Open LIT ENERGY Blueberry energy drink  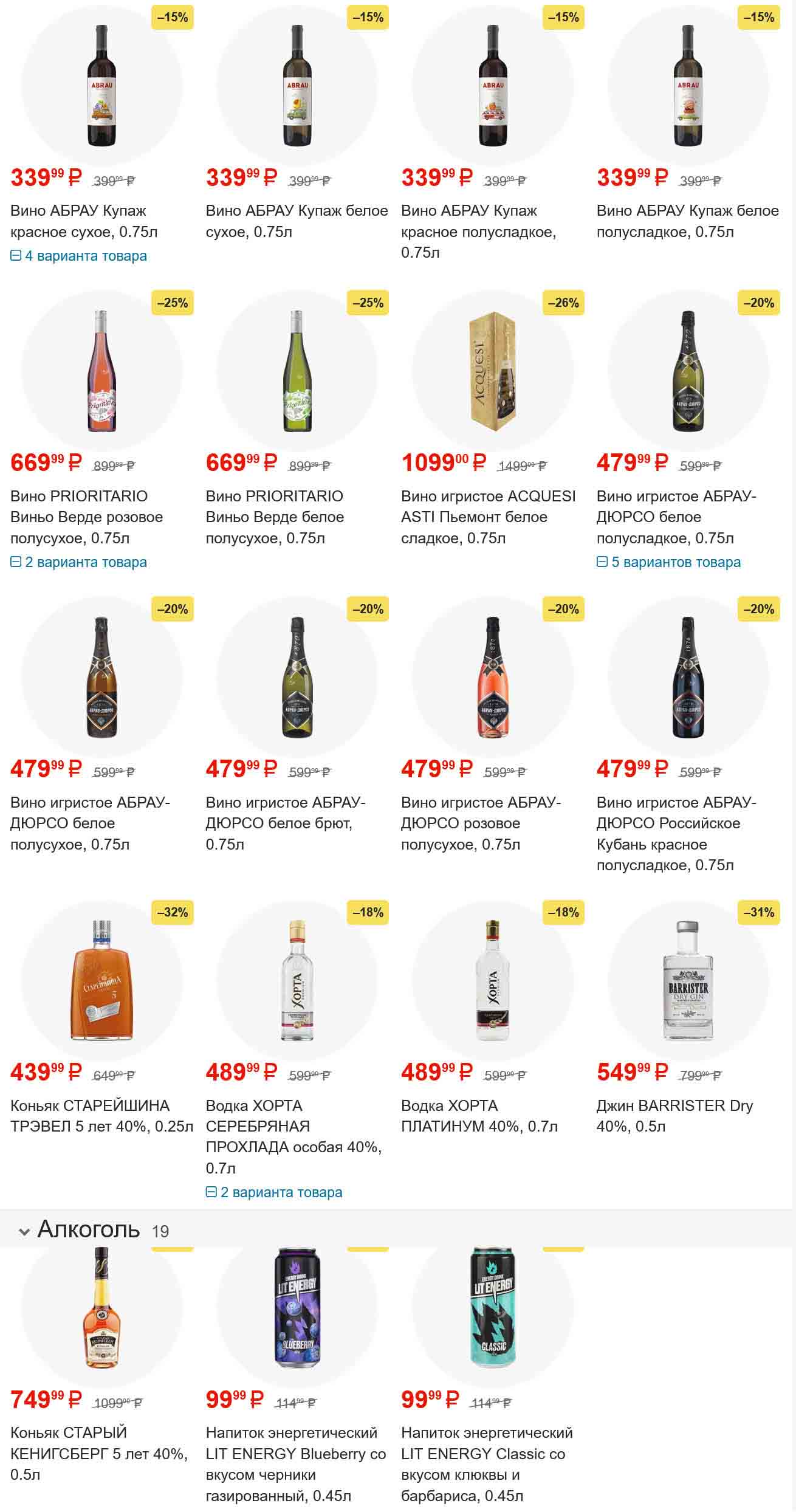296,1464
